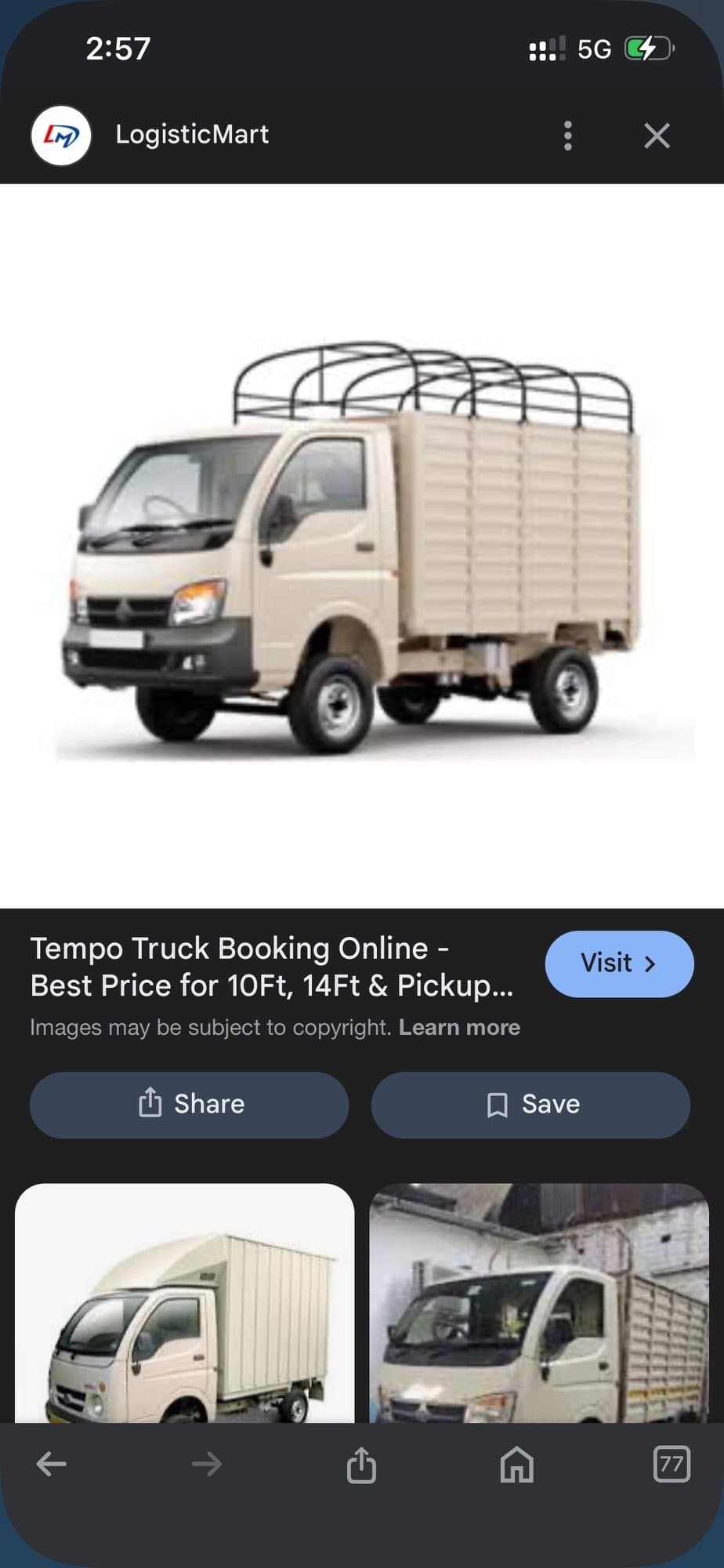
Task: Open the three-dot overflow menu
Action: [568, 136]
